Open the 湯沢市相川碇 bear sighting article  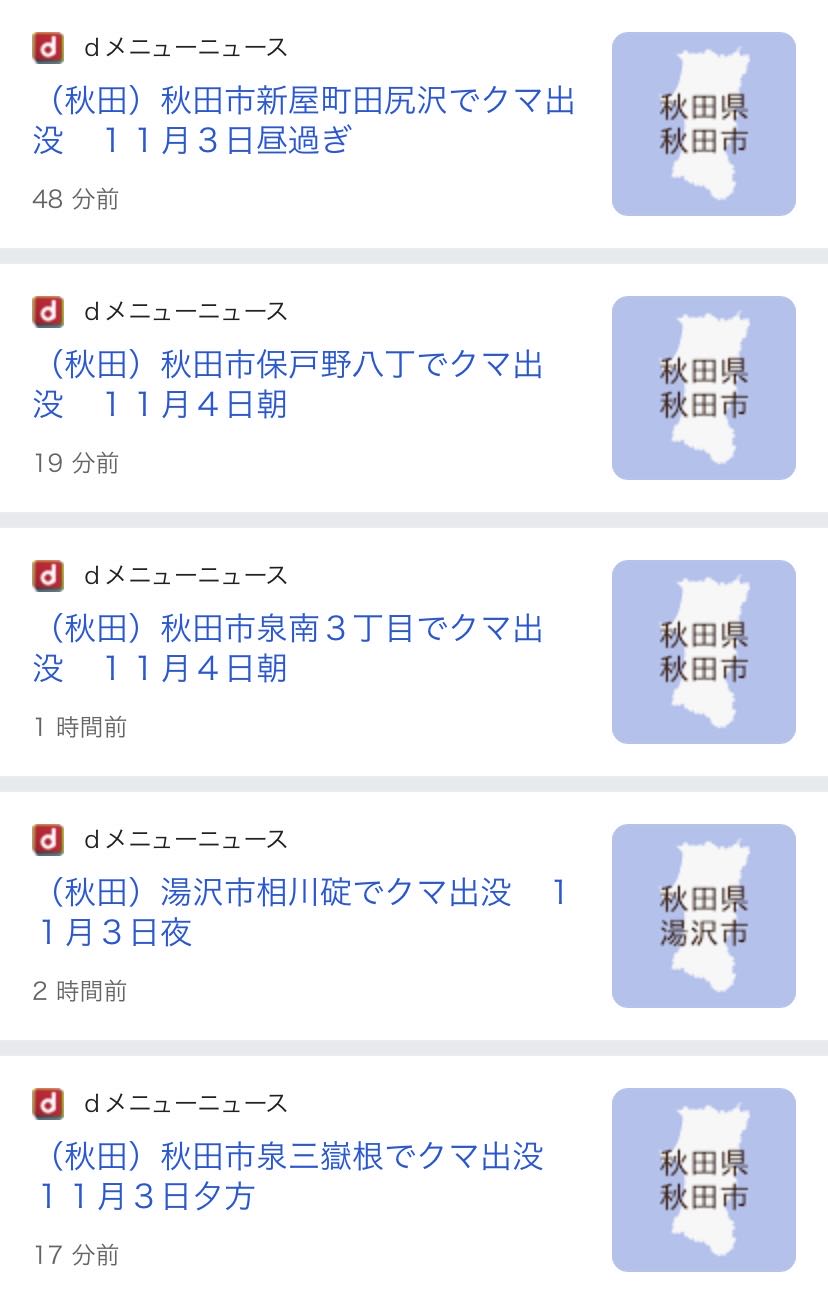pyautogui.click(x=300, y=912)
